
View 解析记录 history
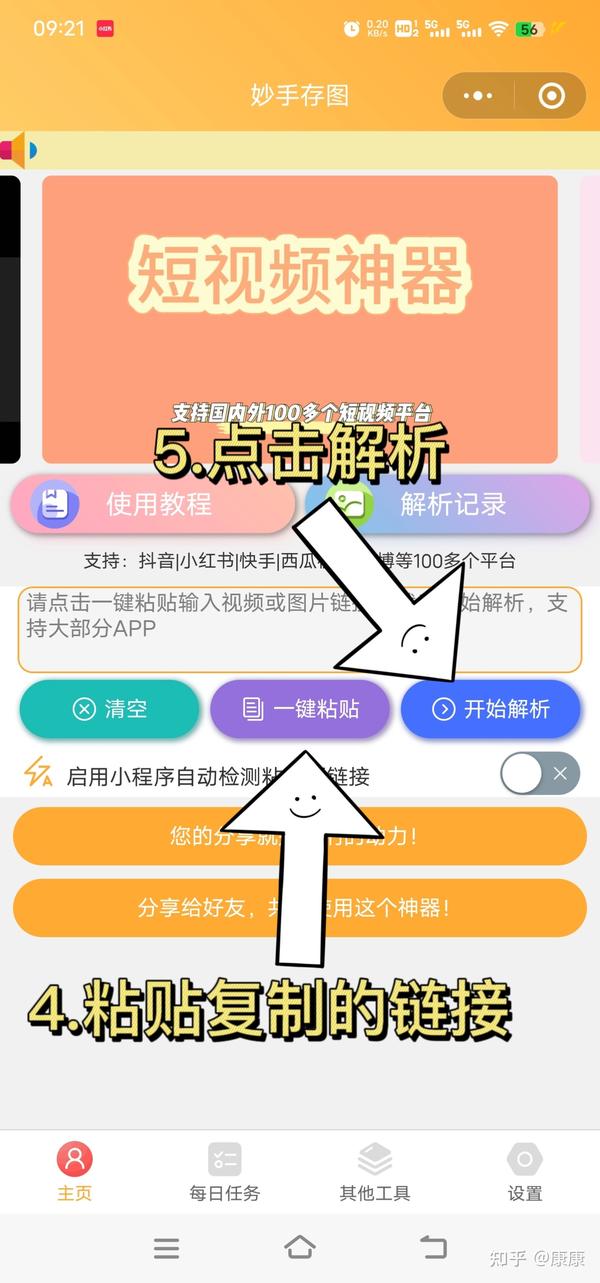(x=447, y=504)
